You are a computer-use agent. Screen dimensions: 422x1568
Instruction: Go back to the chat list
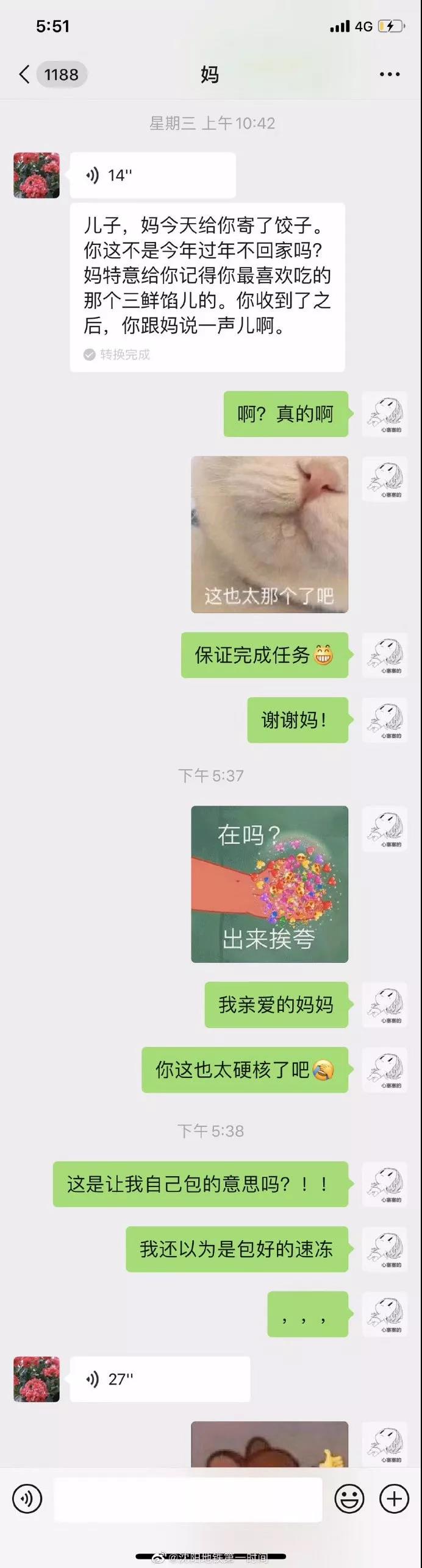pos(24,74)
